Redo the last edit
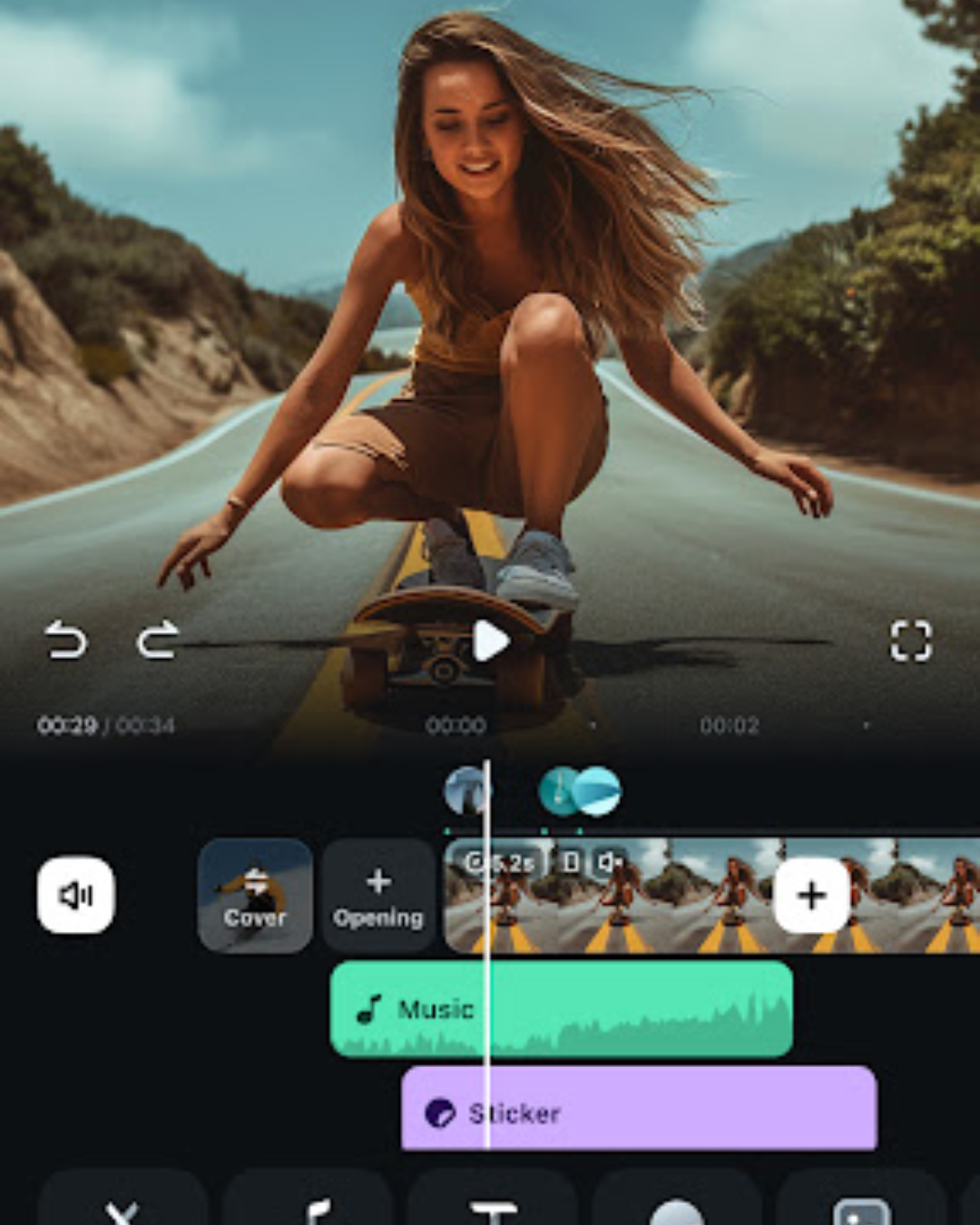Image resolution: width=980 pixels, height=1225 pixels. [x=157, y=641]
